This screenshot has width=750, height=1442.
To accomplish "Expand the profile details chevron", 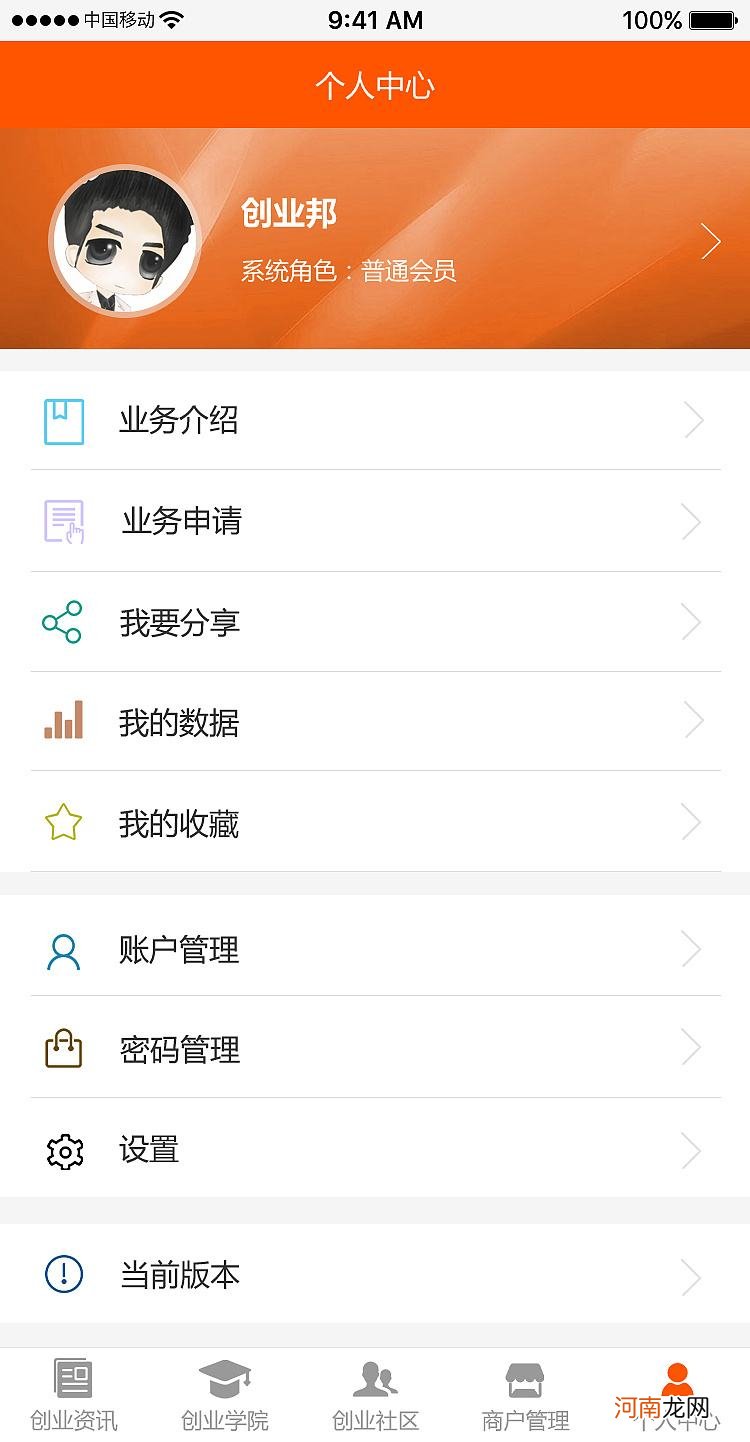I will (711, 240).
